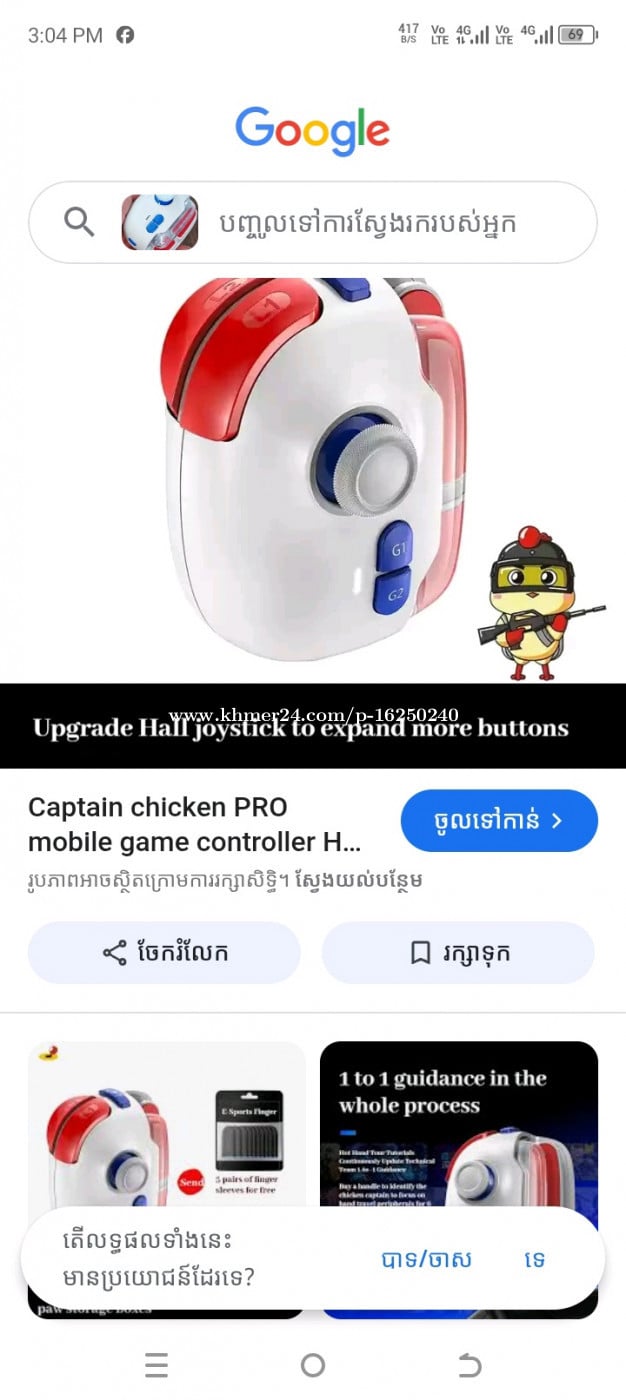The width and height of the screenshot is (626, 1400).
Task: Tap the search thumbnail image in the box
Action: (160, 222)
